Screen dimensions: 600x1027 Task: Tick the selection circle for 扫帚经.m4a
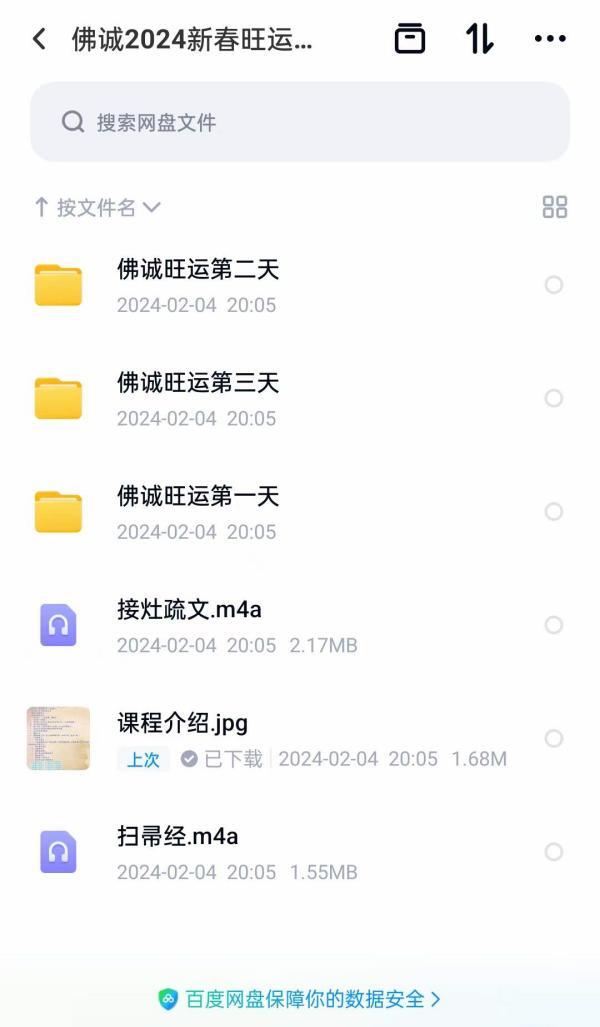pos(553,852)
